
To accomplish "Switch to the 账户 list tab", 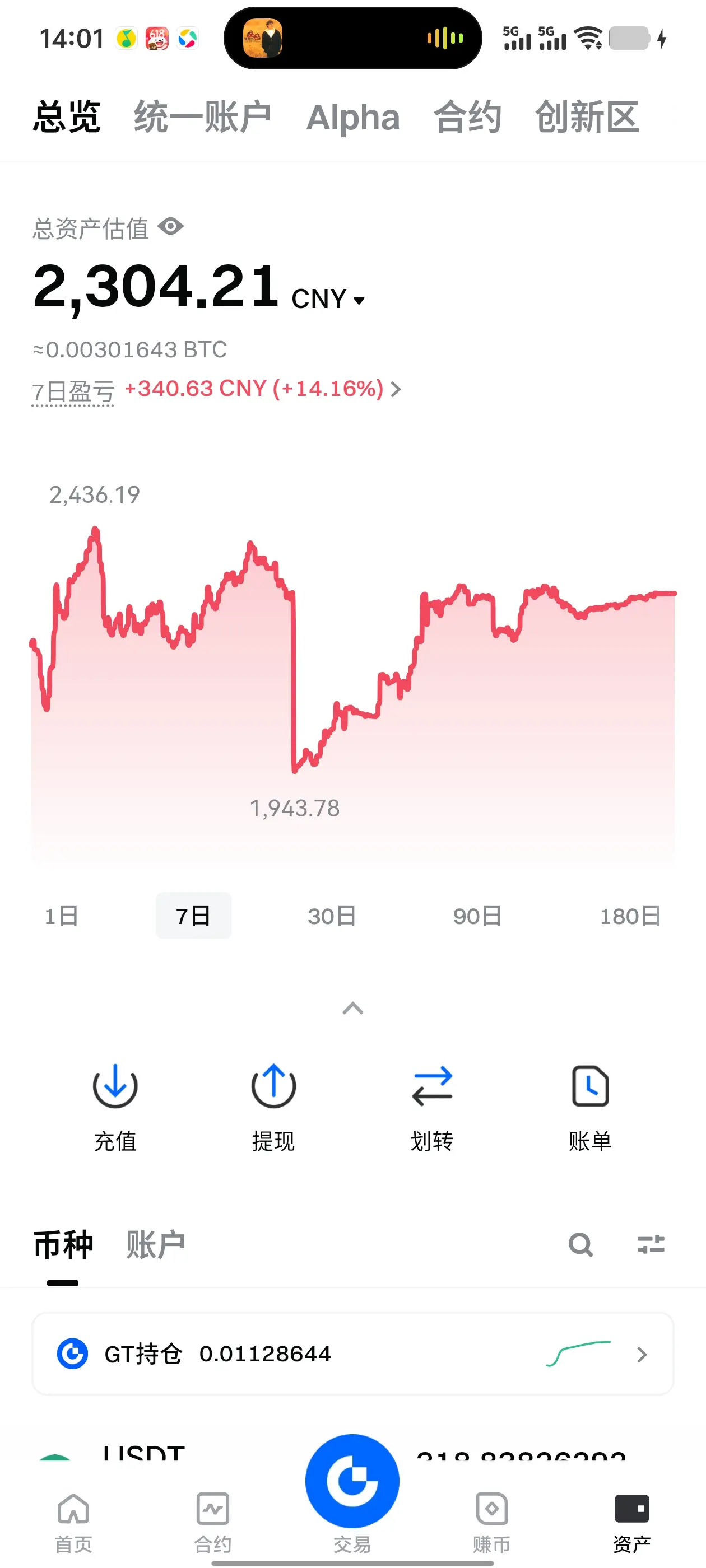I will click(155, 1245).
